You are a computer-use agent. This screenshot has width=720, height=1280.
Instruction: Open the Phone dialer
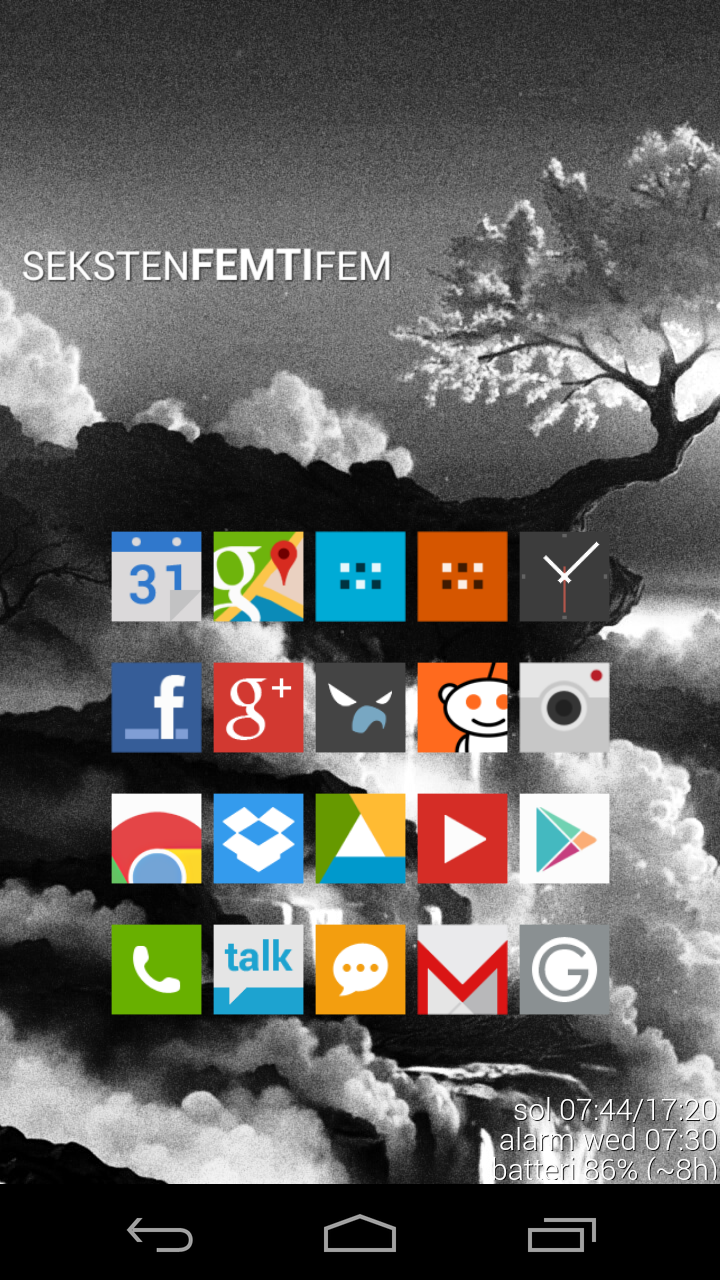pyautogui.click(x=156, y=970)
